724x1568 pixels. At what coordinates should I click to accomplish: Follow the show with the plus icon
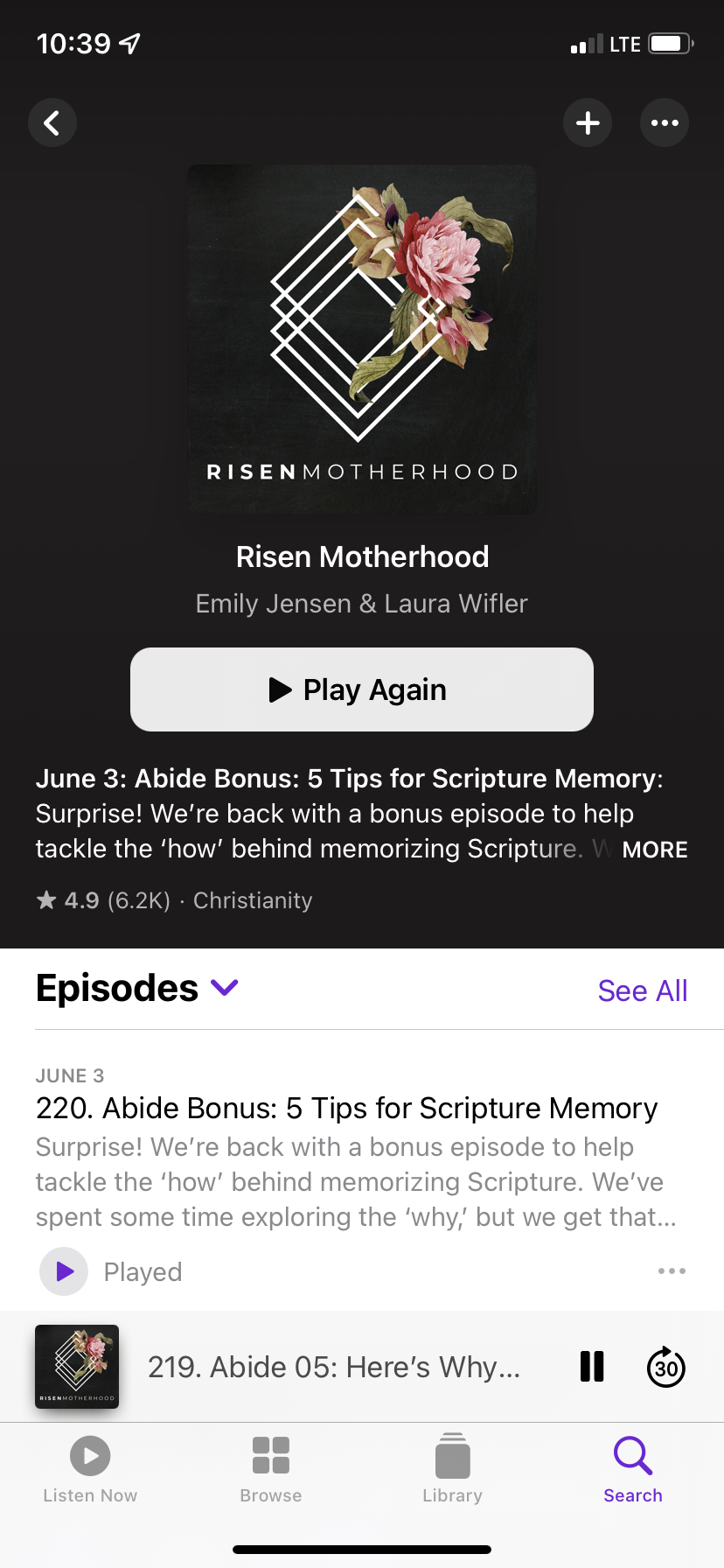click(588, 122)
